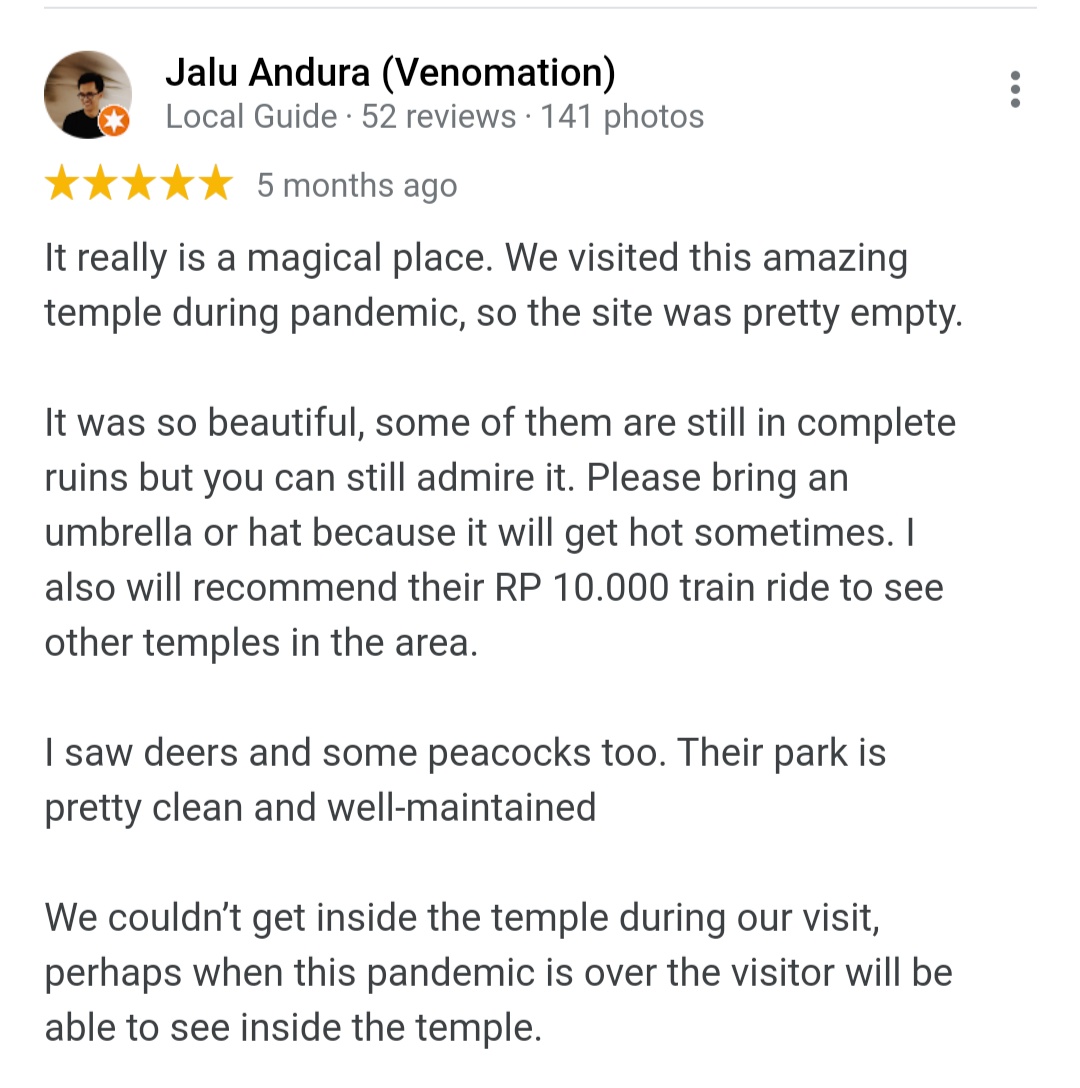Open Jalu Andura's profile picture

click(x=87, y=94)
